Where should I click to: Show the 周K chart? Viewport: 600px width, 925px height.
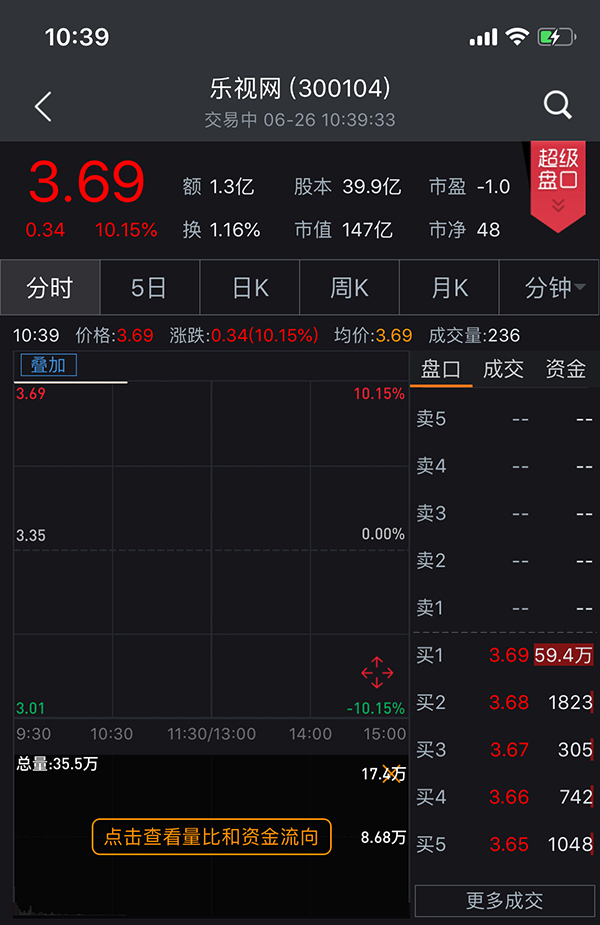(x=349, y=288)
